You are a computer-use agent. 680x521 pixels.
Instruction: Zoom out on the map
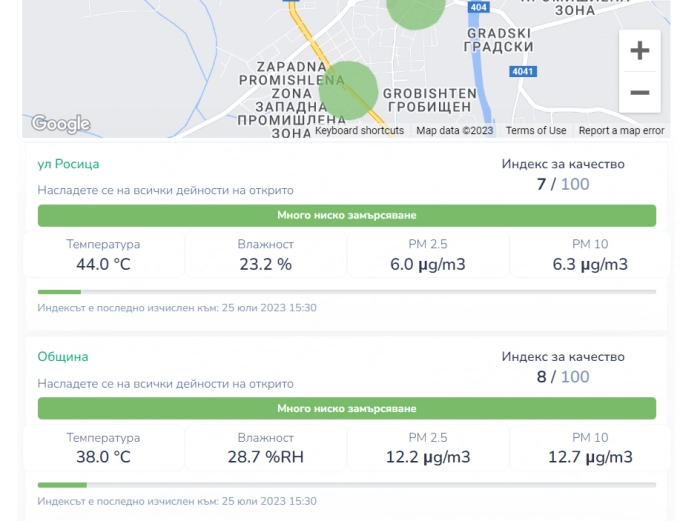click(639, 93)
